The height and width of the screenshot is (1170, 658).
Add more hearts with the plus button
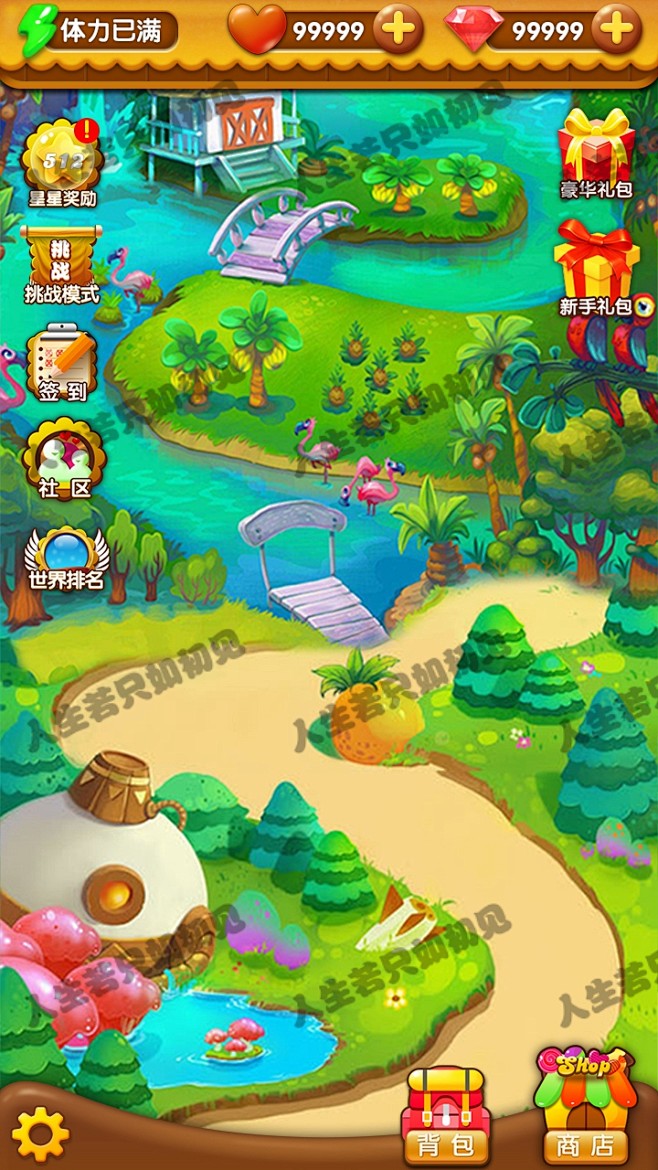pyautogui.click(x=398, y=29)
